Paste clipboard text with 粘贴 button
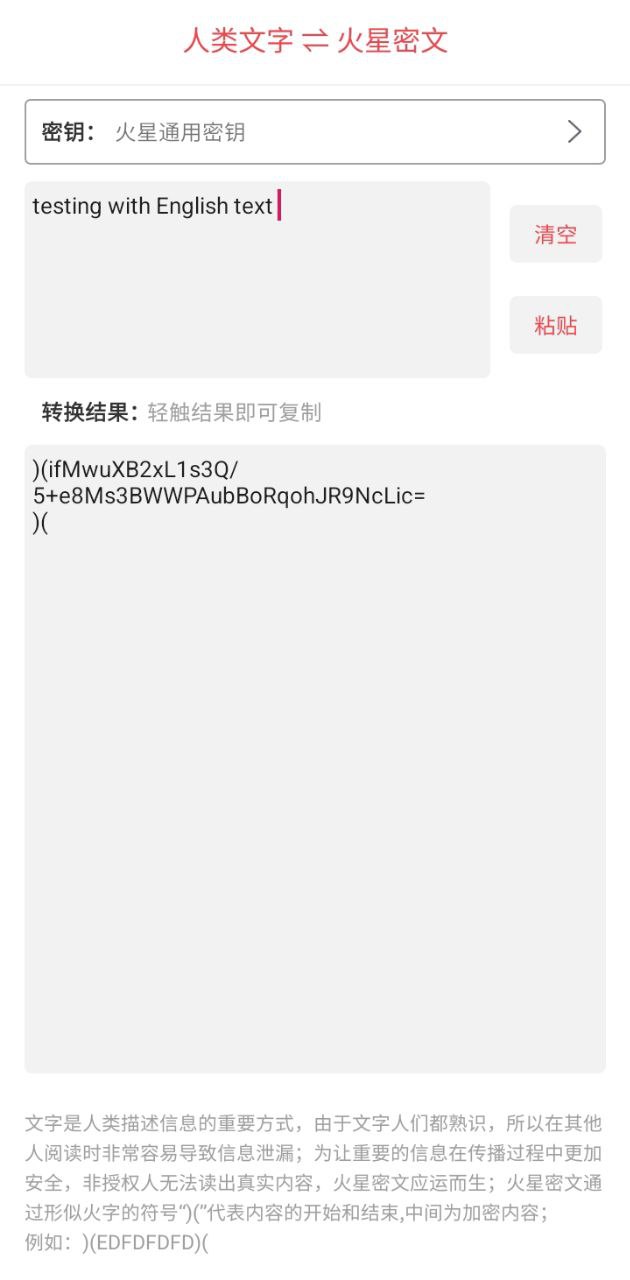630x1280 pixels. [x=556, y=325]
